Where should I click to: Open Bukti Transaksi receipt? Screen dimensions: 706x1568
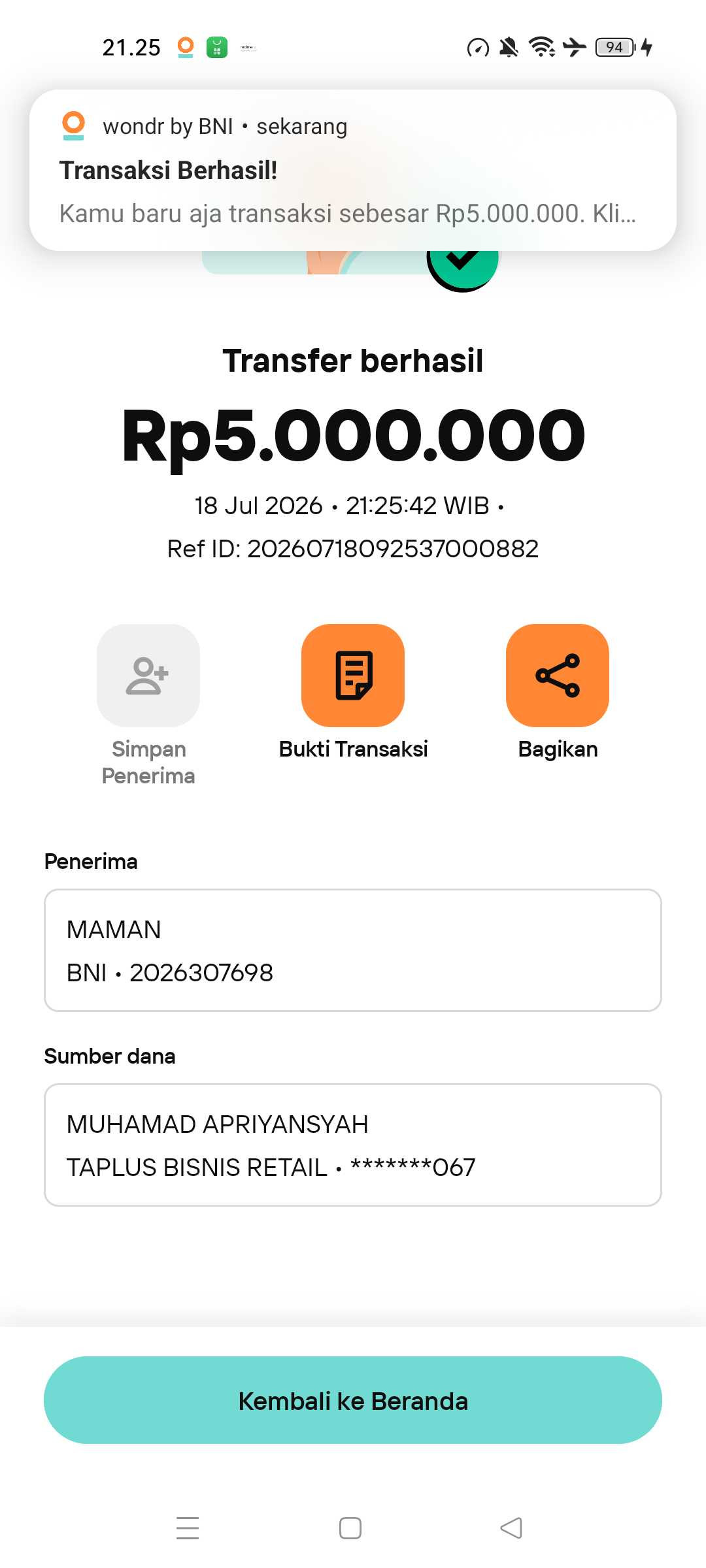(353, 675)
